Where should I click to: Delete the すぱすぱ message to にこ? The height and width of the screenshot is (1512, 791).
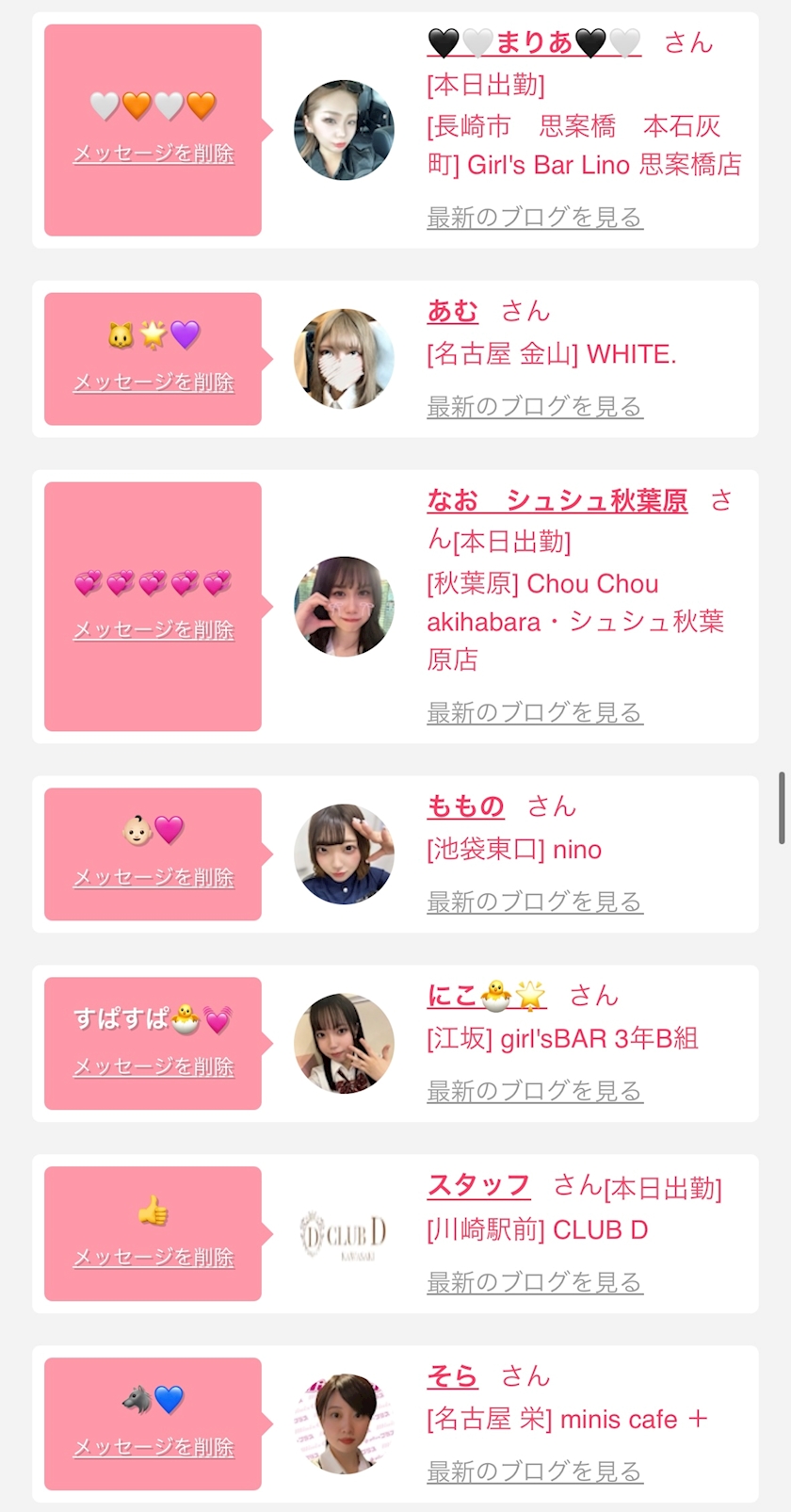click(x=153, y=1066)
